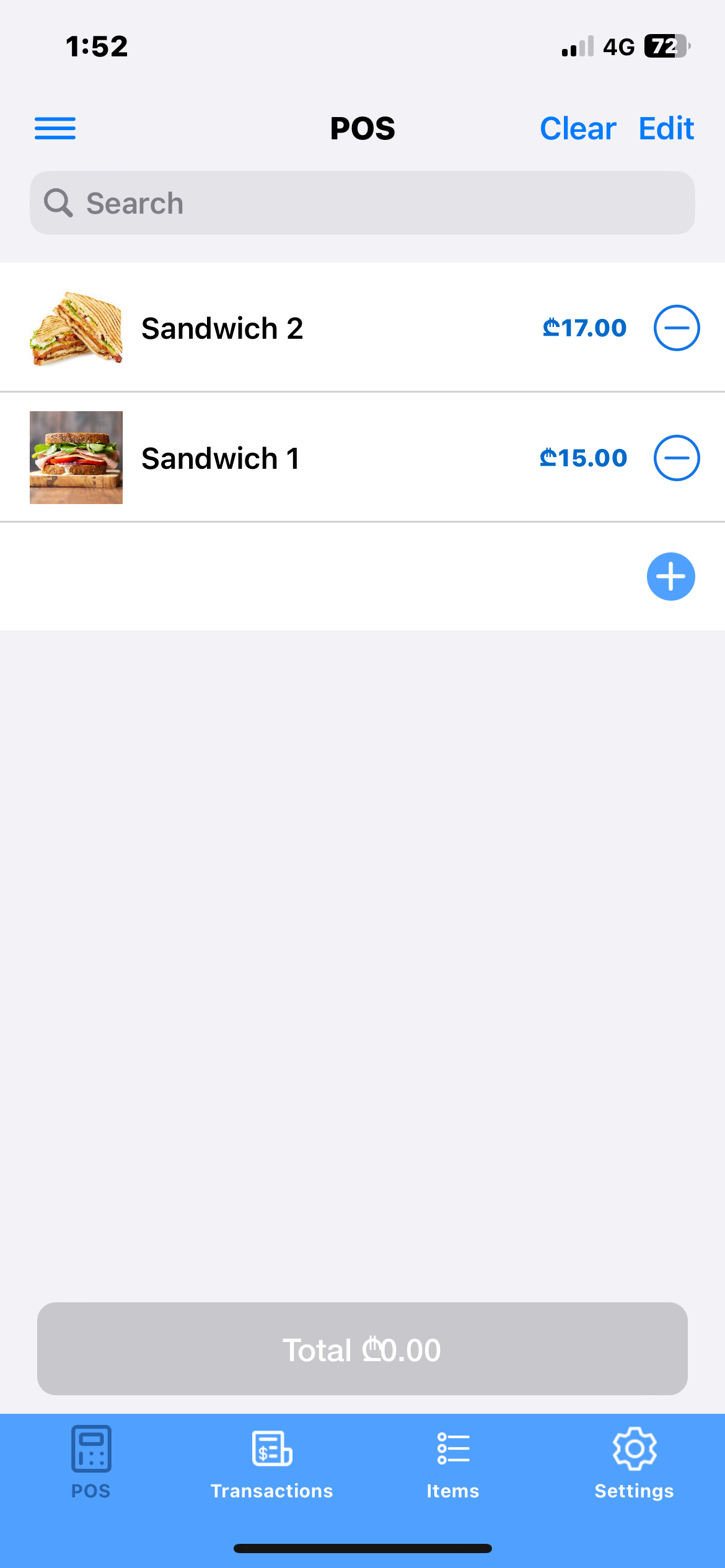Decrease quantity of Sandwich 2

pyautogui.click(x=677, y=328)
